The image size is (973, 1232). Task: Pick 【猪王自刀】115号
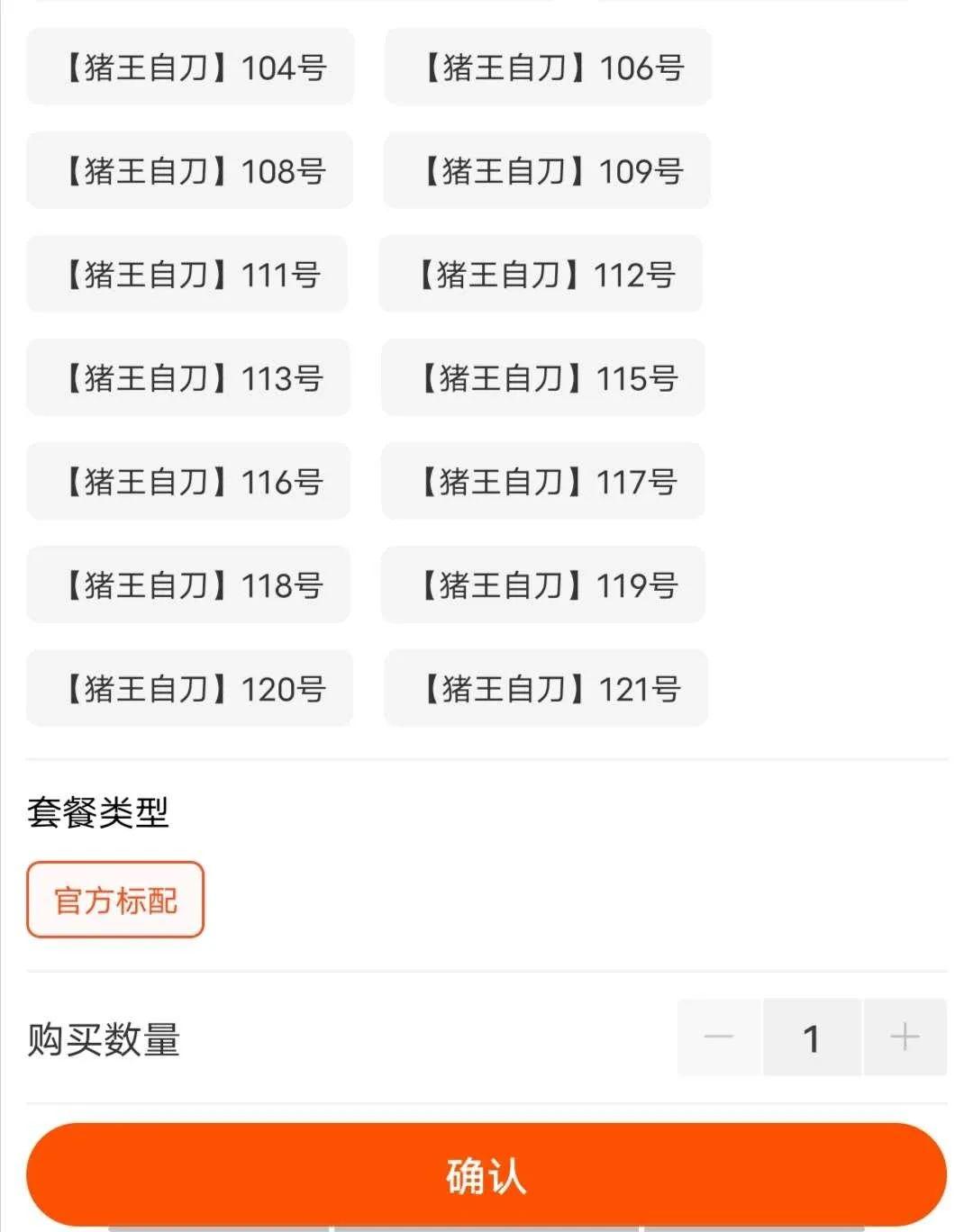coord(543,378)
